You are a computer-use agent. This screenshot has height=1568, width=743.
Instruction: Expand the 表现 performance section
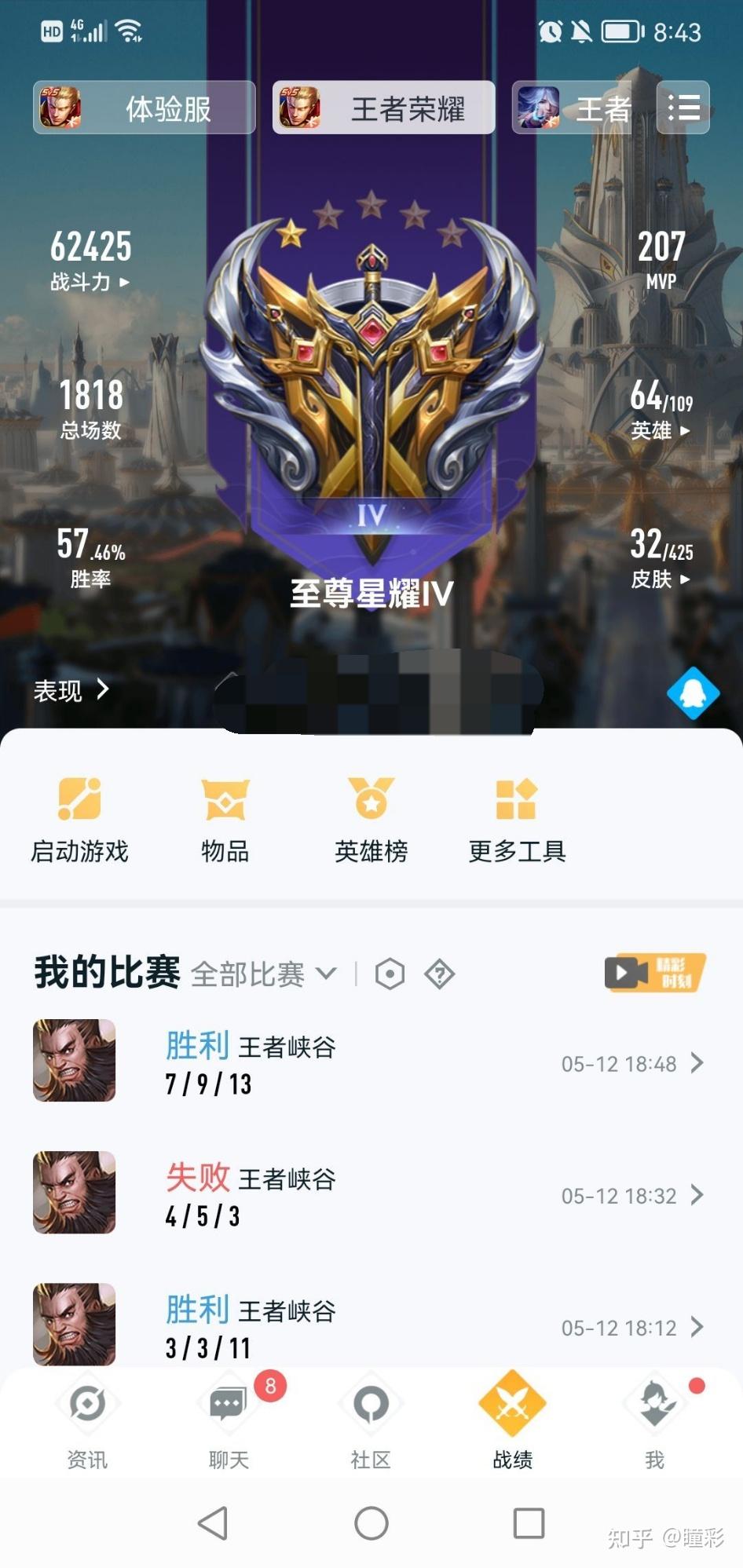69,689
